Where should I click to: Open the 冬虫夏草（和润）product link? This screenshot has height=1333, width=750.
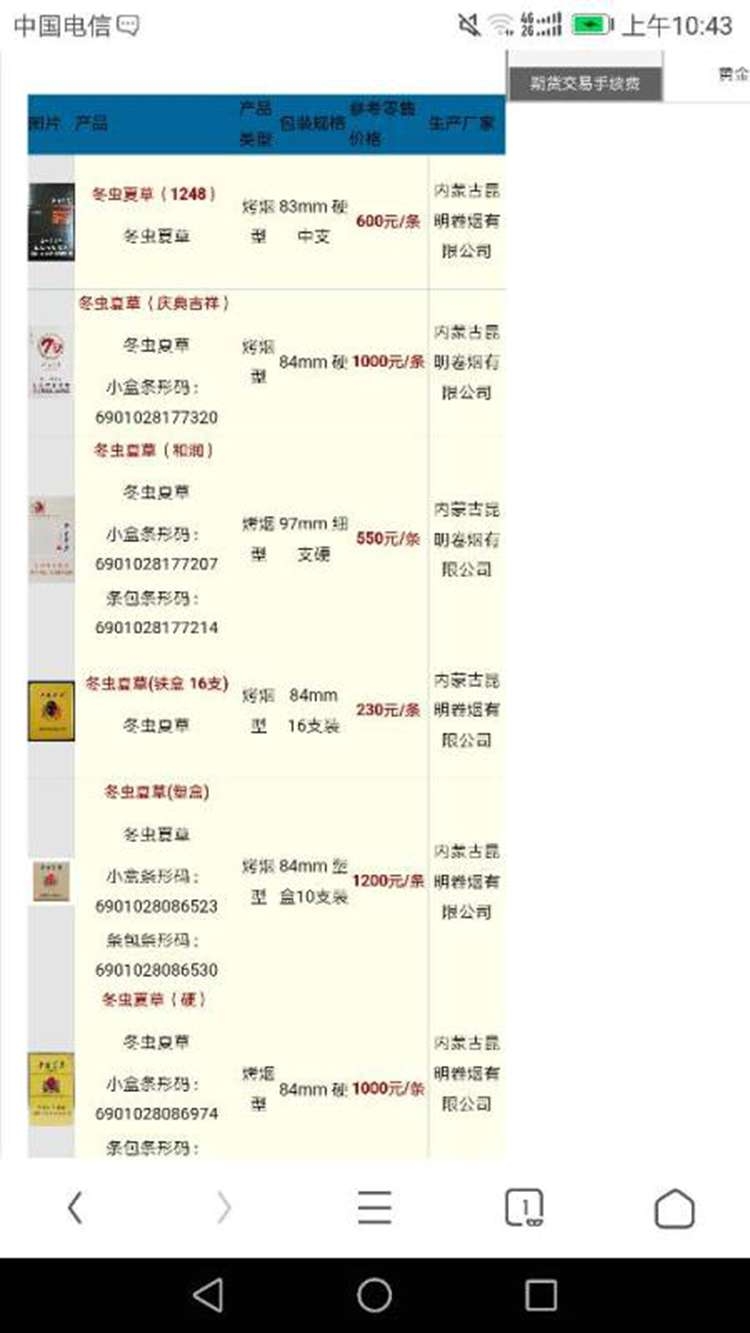point(155,450)
